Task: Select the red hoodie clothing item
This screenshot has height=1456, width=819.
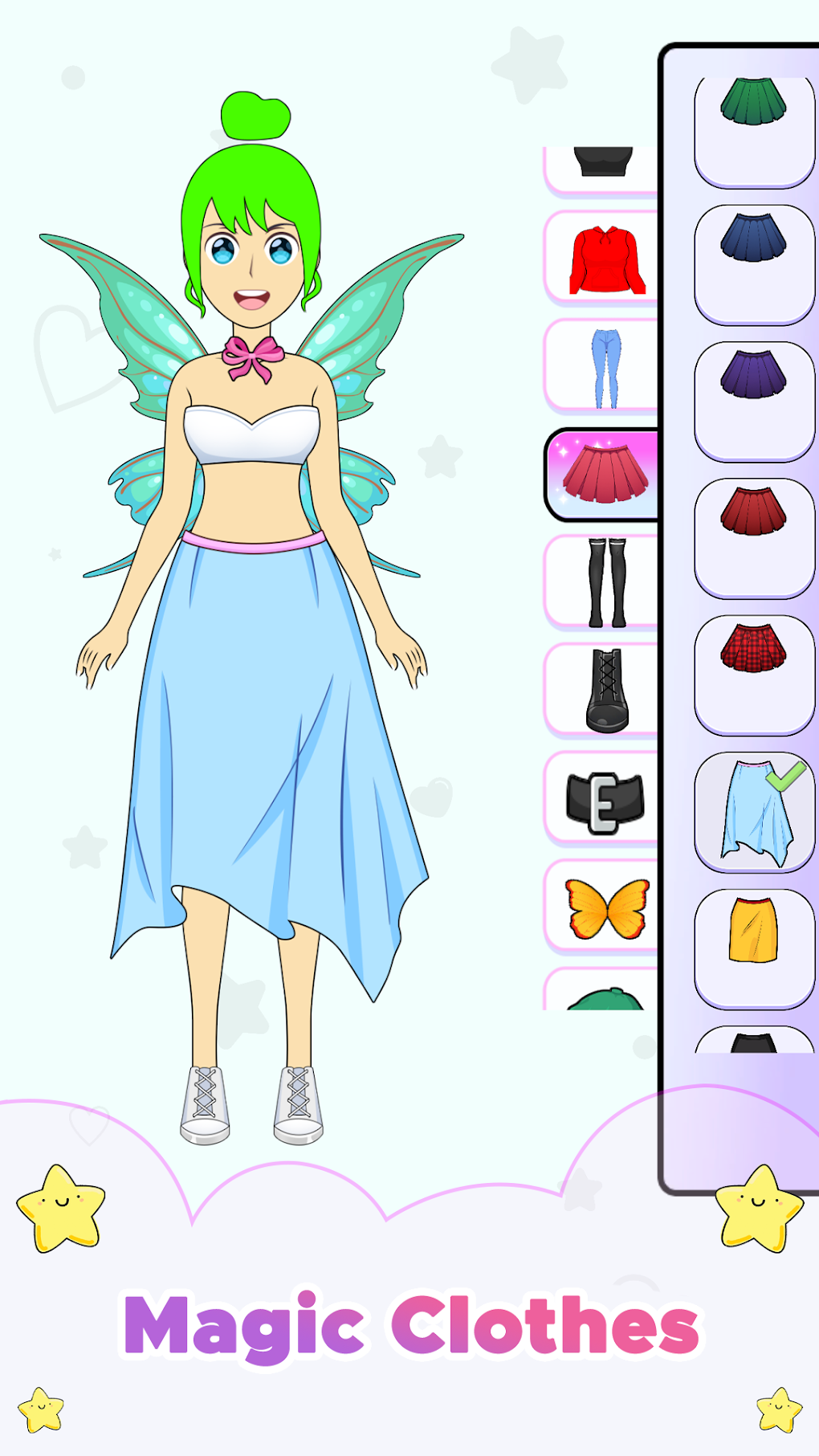Action: tap(603, 261)
